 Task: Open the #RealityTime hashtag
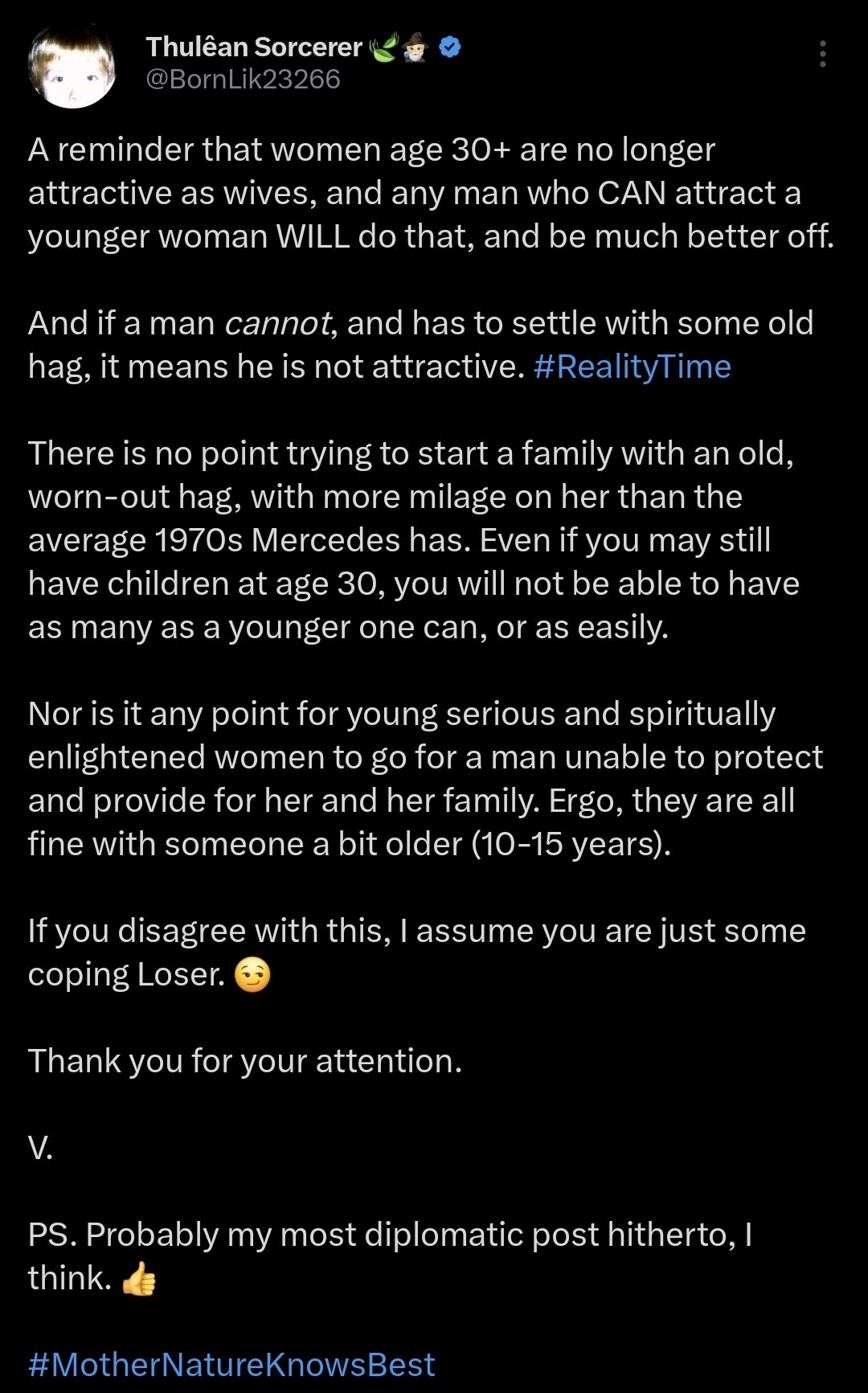coord(632,367)
